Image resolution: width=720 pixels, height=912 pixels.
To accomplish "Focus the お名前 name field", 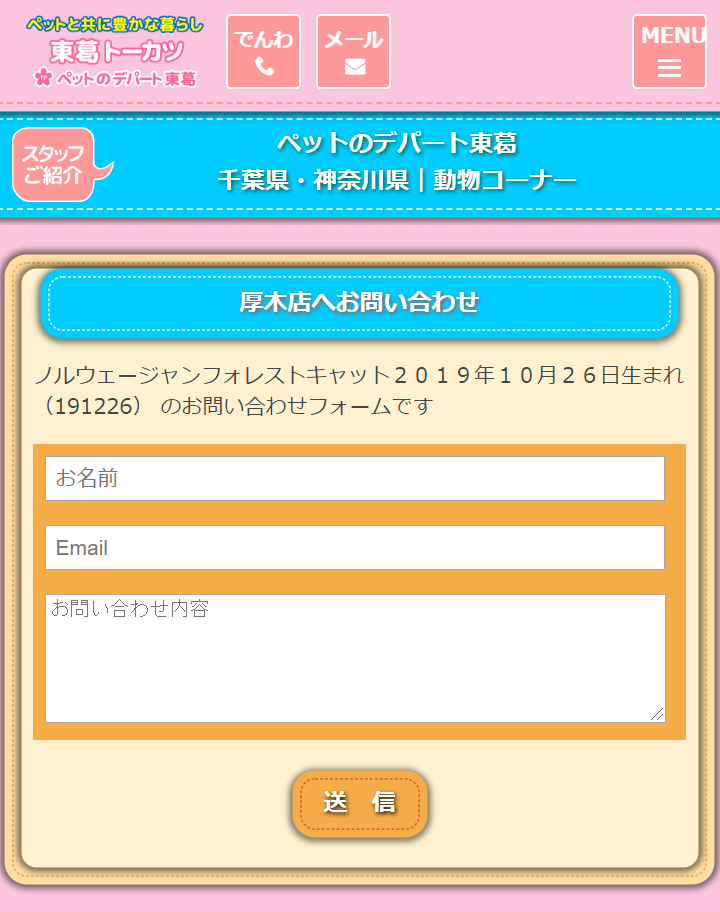I will (355, 479).
